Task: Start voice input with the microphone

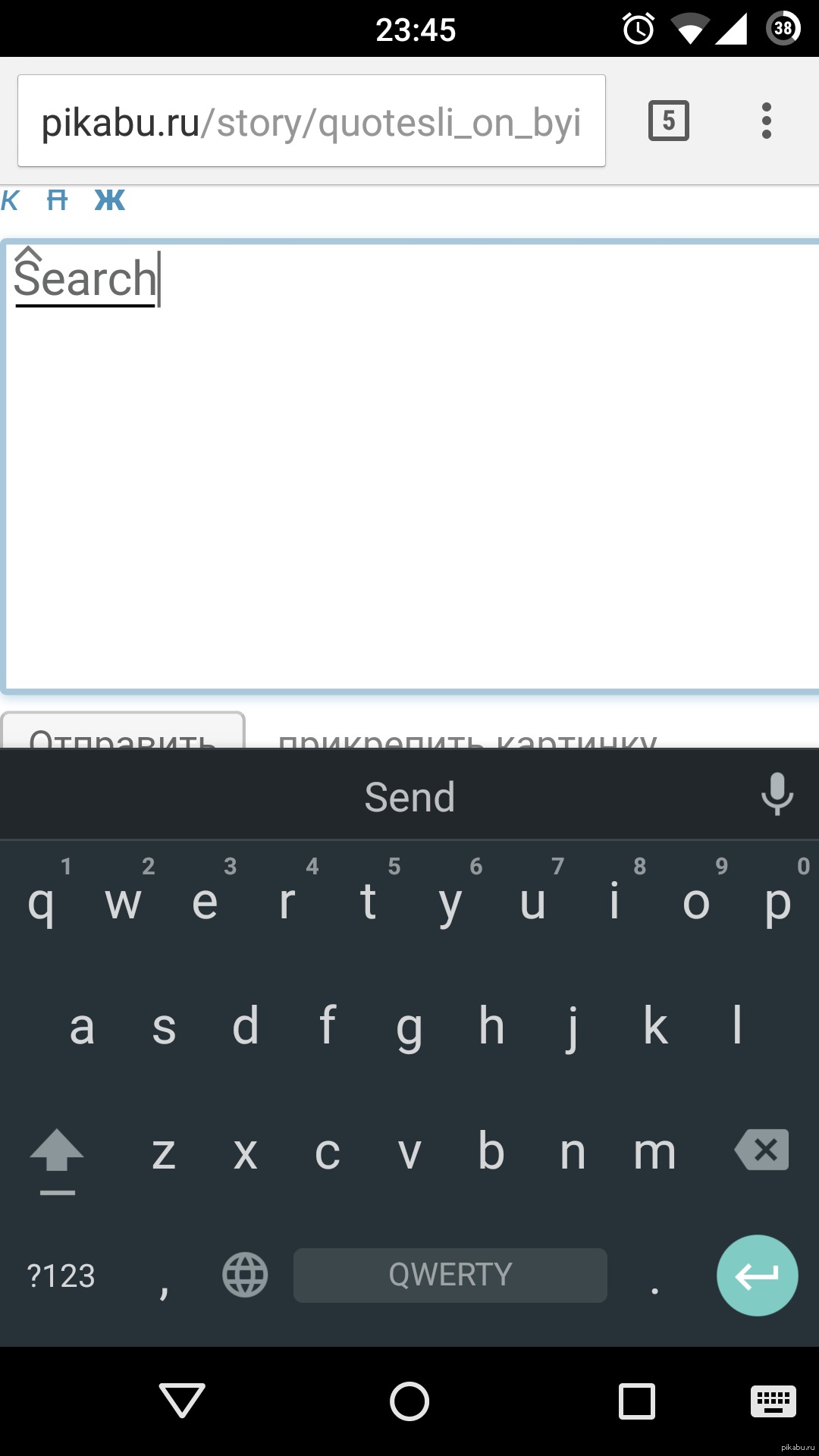Action: coord(777,795)
